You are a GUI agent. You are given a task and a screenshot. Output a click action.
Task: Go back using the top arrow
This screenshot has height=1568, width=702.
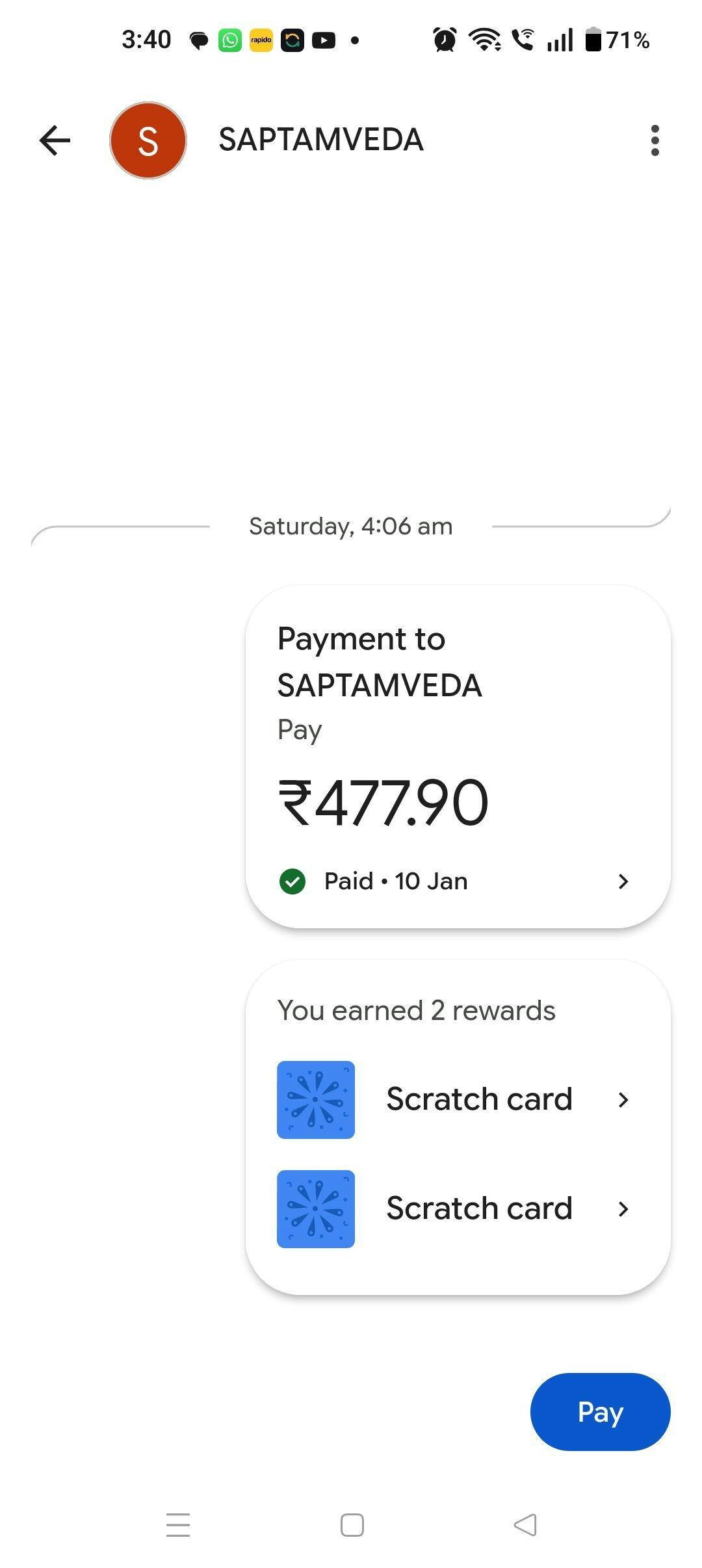tap(55, 140)
